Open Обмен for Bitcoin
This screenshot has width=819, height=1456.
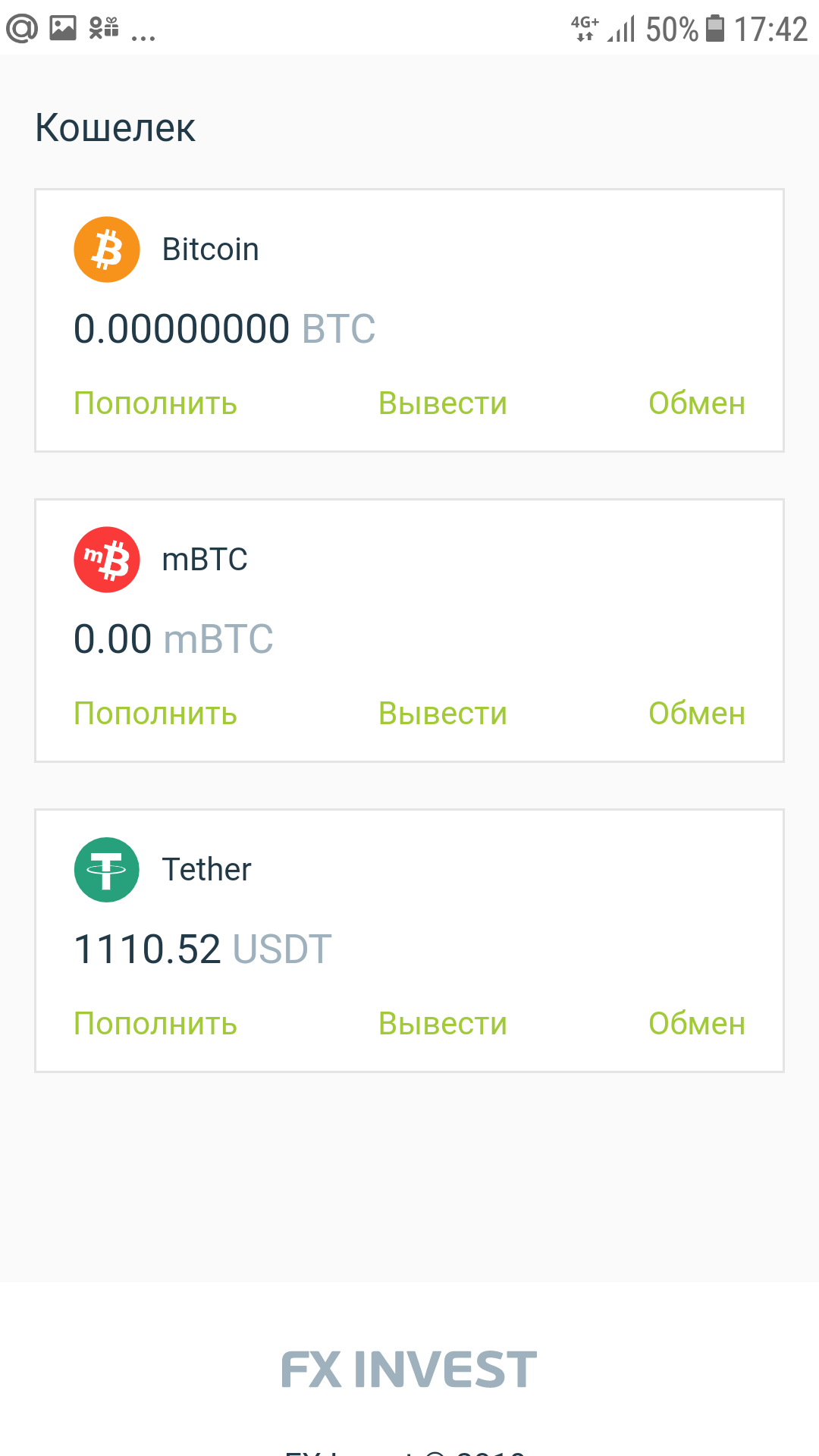[697, 403]
